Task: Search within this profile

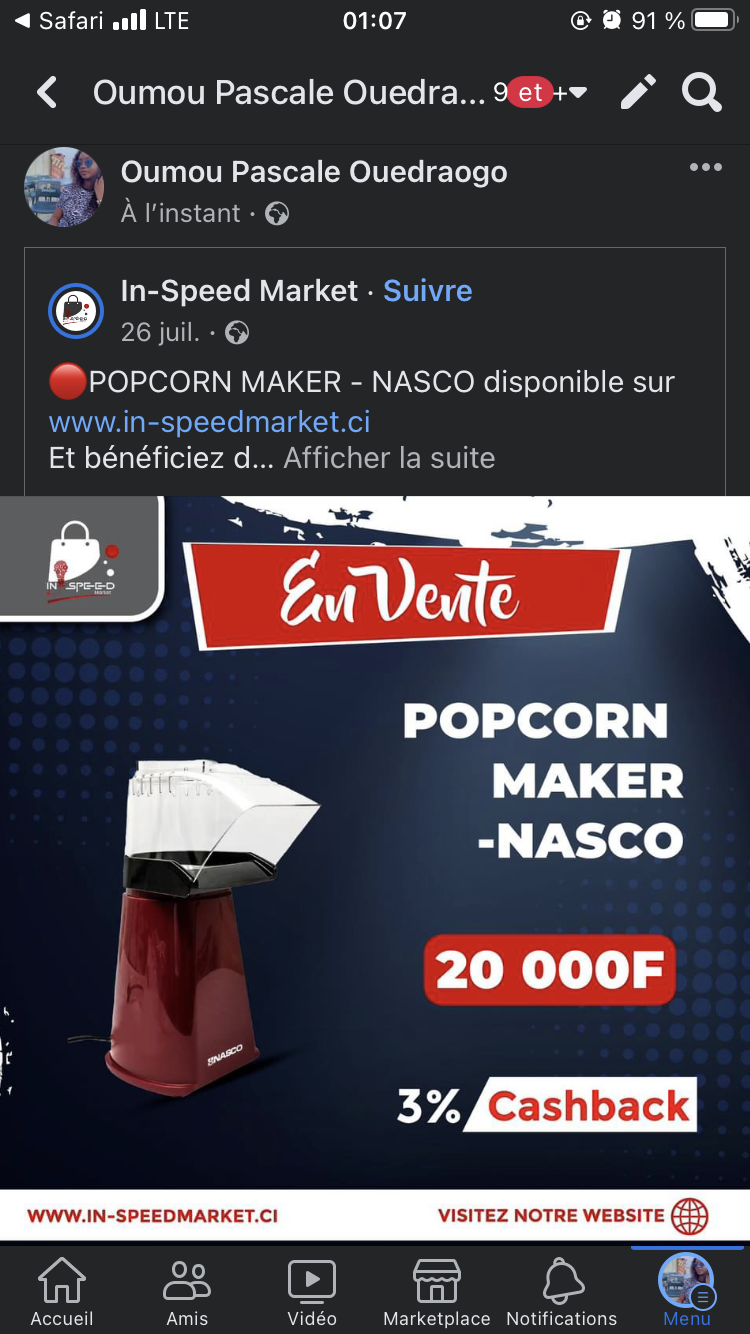Action: point(702,93)
